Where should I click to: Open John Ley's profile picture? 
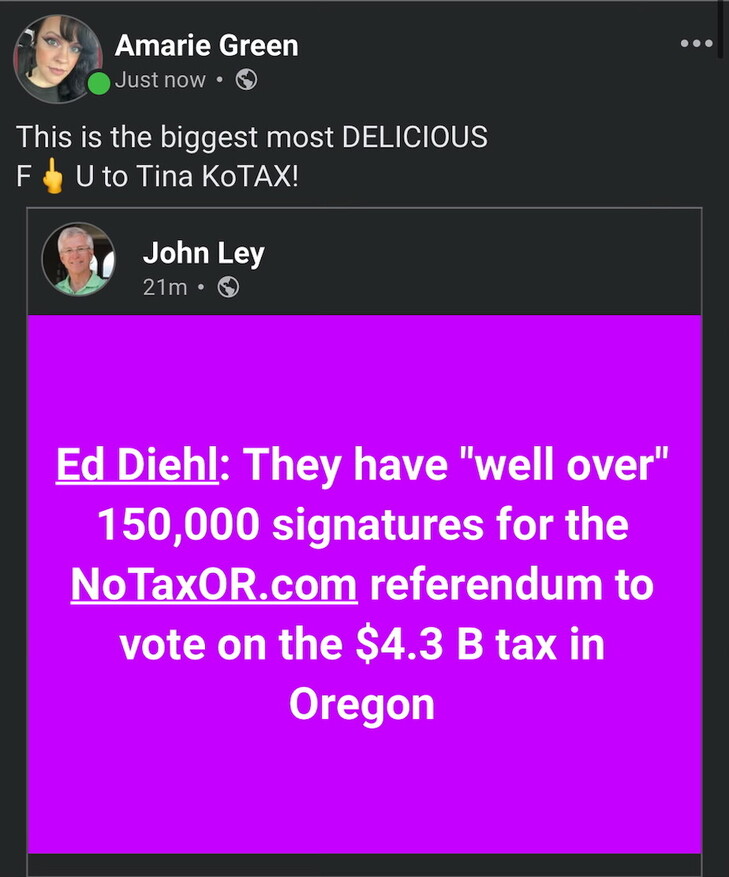pos(79,258)
